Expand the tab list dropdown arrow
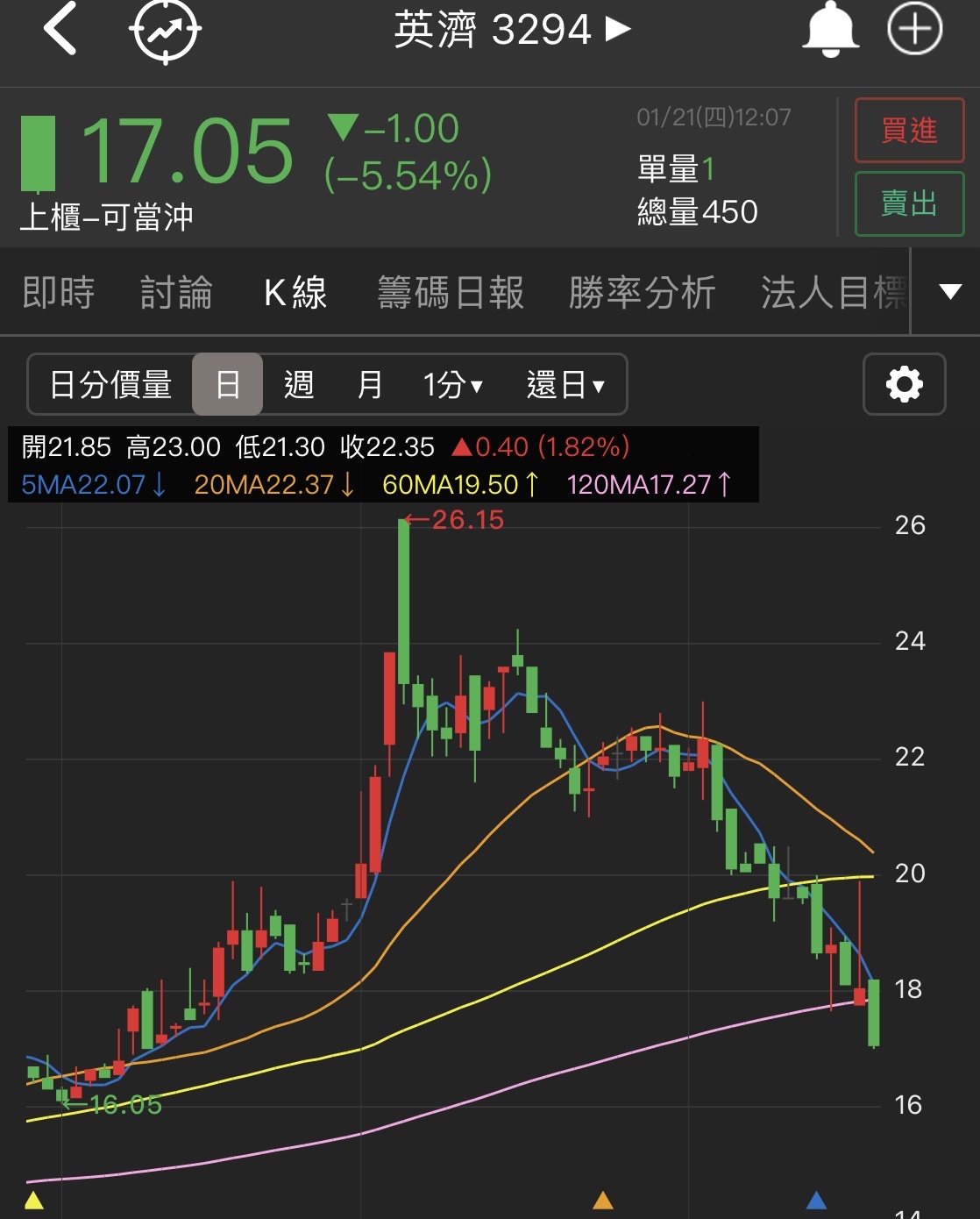980x1219 pixels. click(950, 292)
